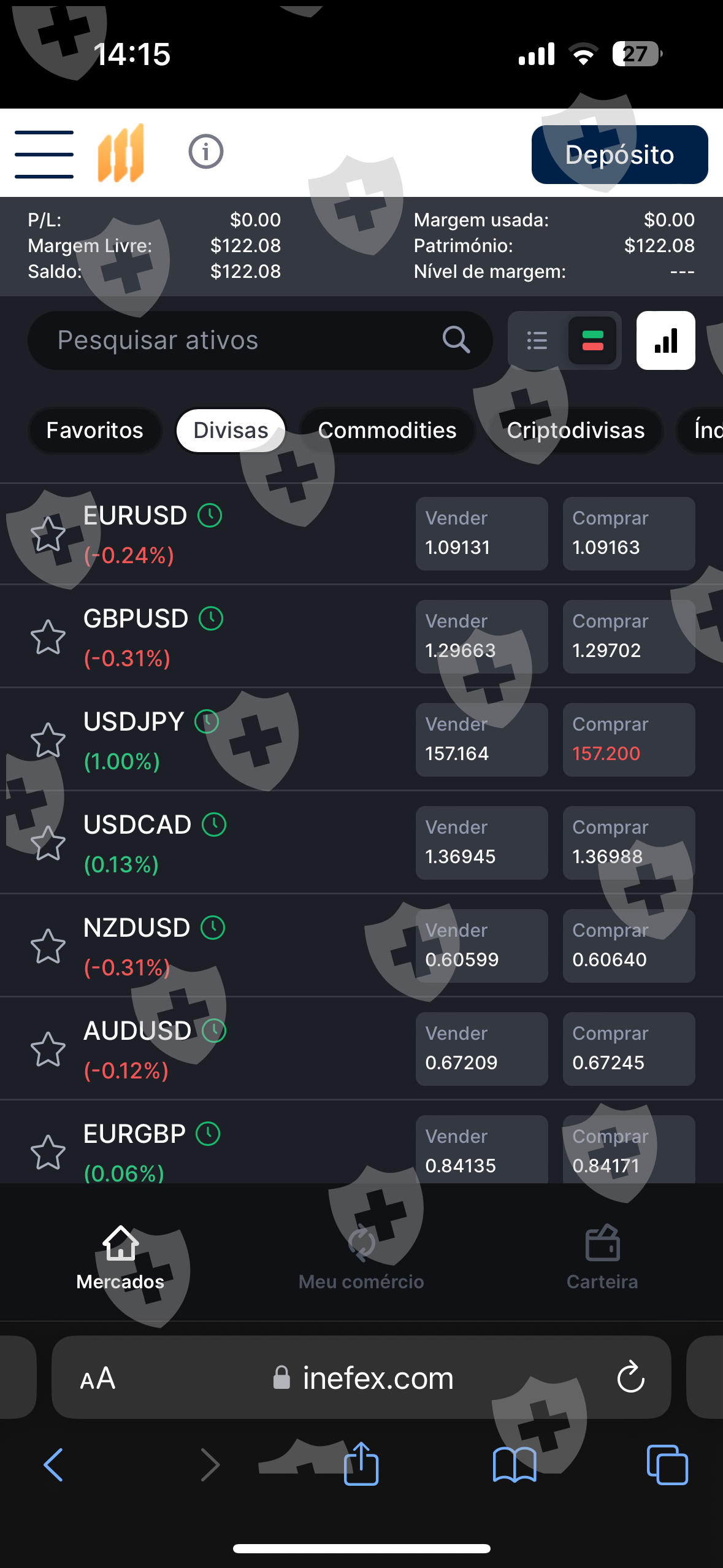The image size is (723, 1568).
Task: Buy GBPUSD at 1.29702
Action: coord(629,636)
